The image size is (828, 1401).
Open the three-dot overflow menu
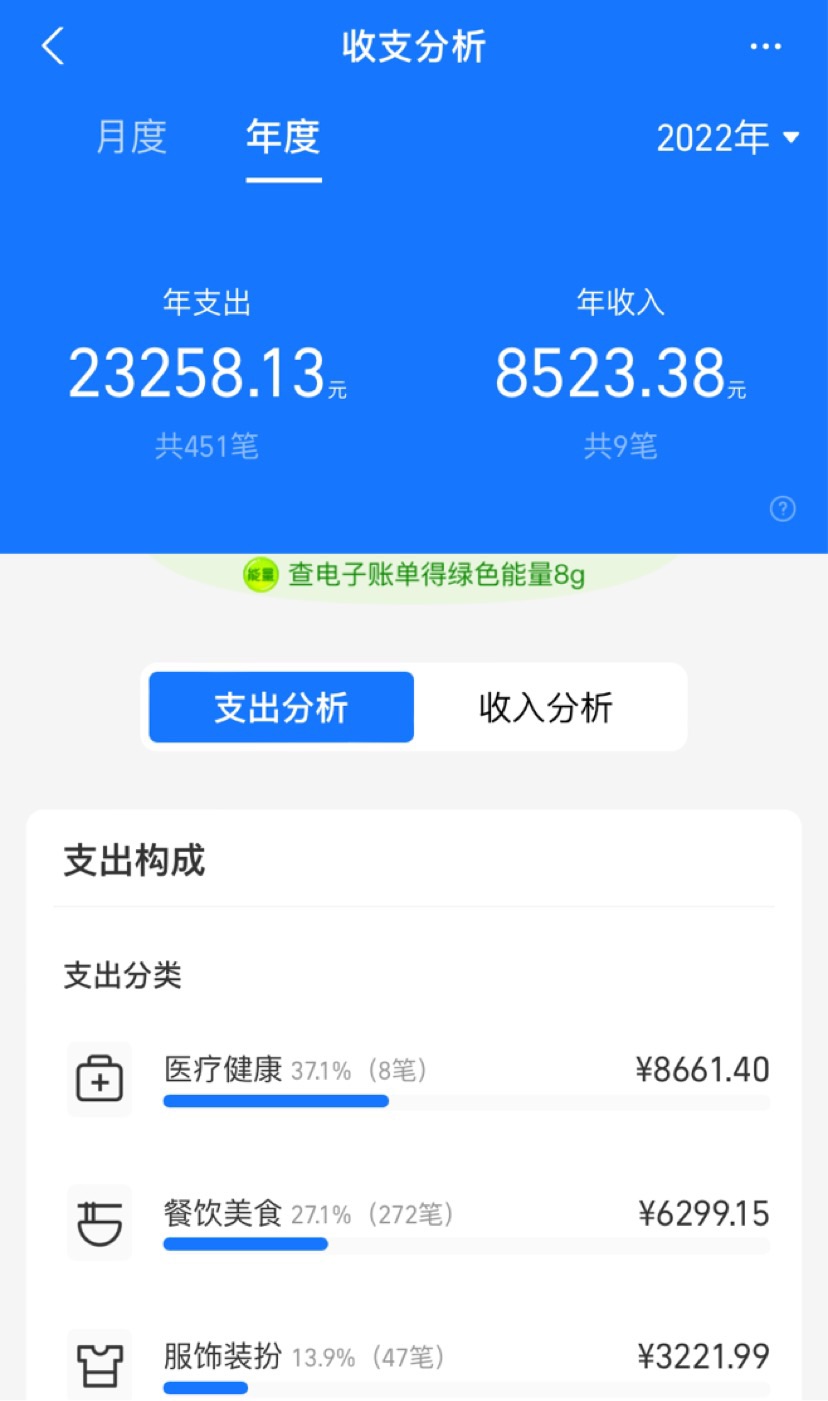pyautogui.click(x=765, y=47)
